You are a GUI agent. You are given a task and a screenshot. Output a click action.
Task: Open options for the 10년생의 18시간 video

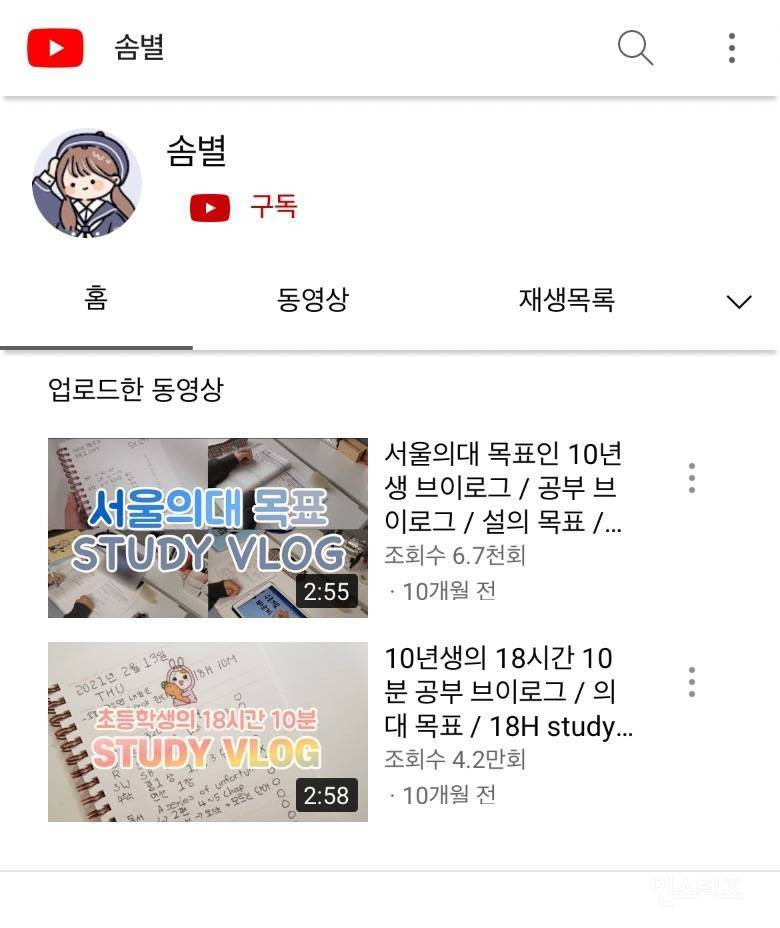tap(691, 682)
